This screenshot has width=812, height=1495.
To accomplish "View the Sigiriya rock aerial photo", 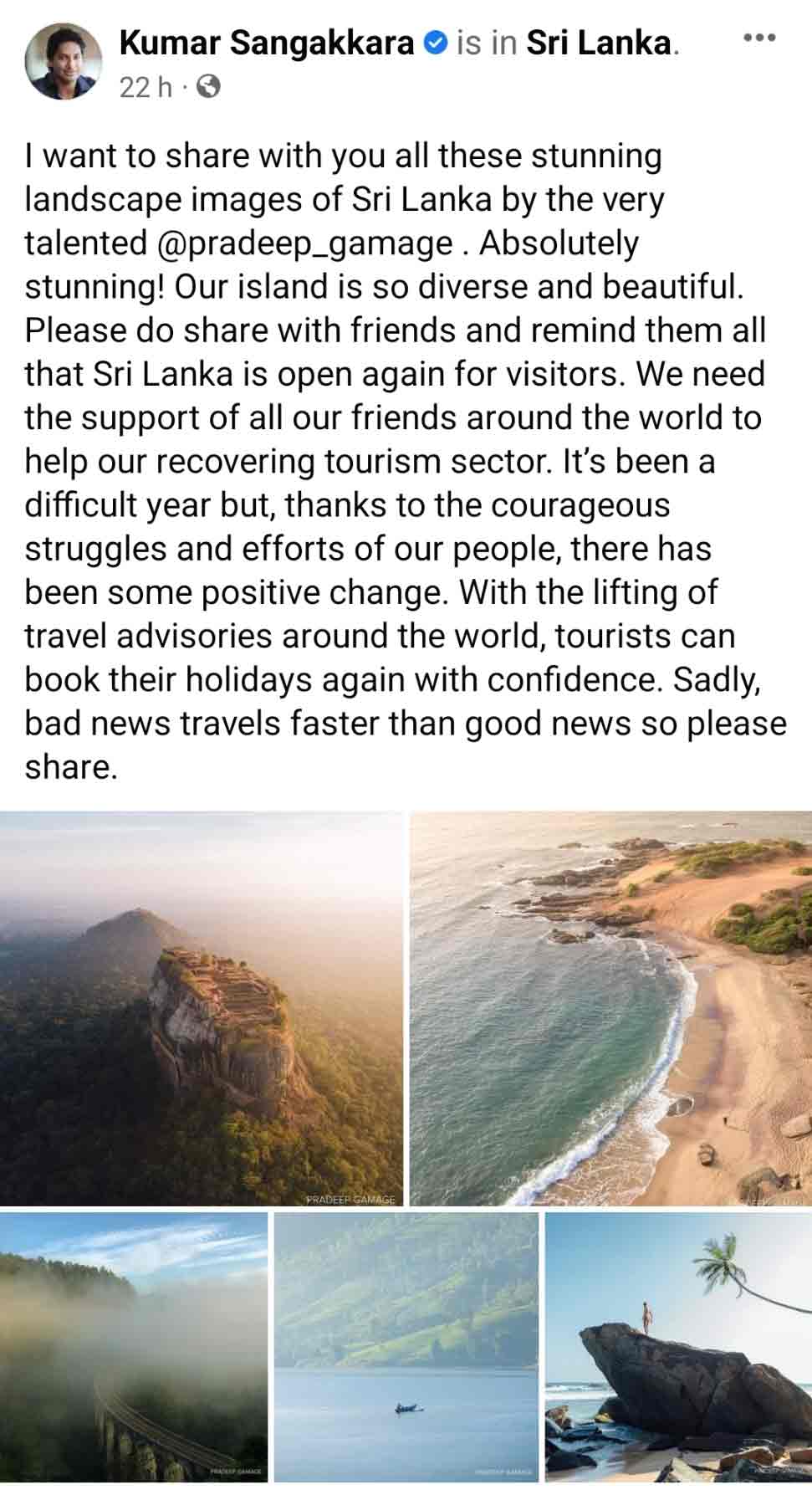I will tap(201, 1008).
